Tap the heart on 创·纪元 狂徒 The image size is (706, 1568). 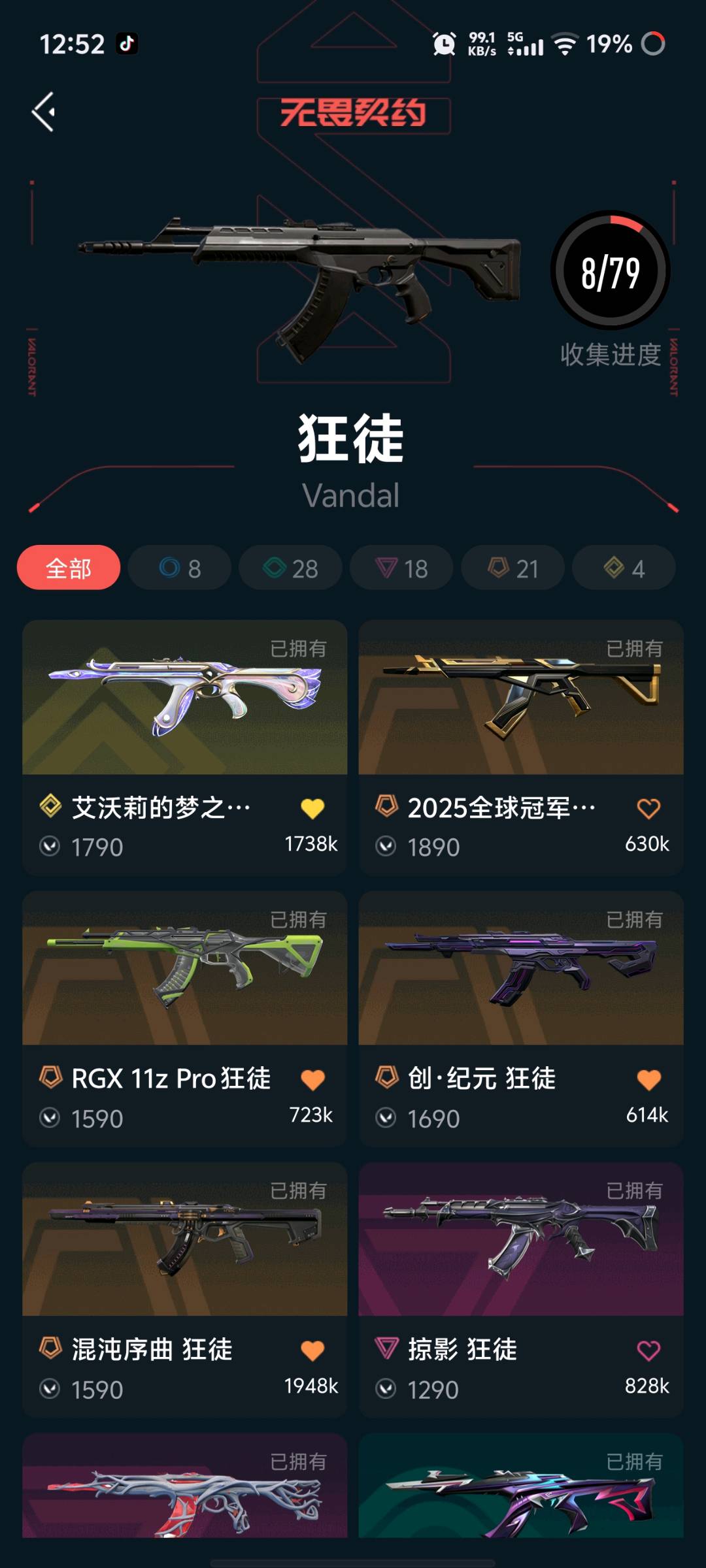pos(648,1080)
